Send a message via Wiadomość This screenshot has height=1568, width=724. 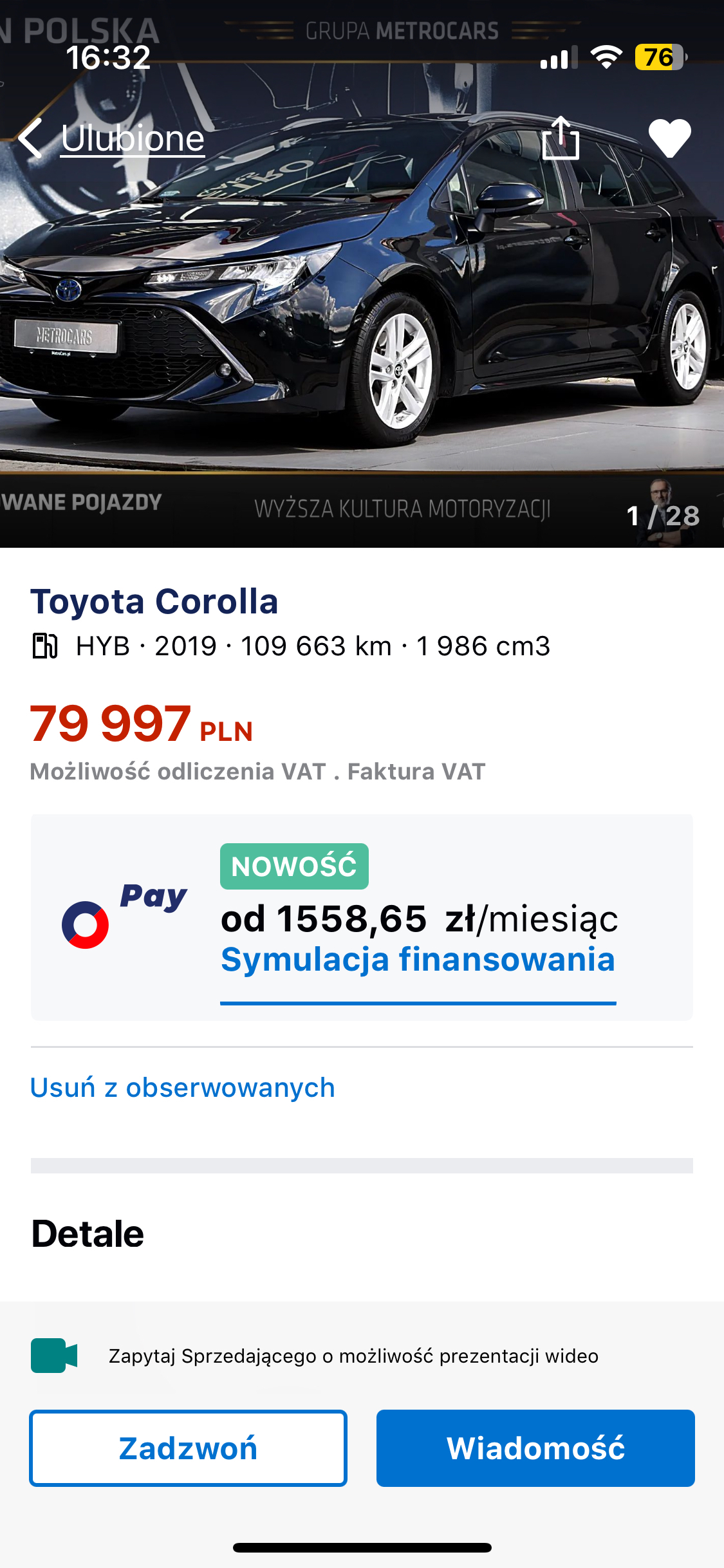pyautogui.click(x=535, y=1448)
